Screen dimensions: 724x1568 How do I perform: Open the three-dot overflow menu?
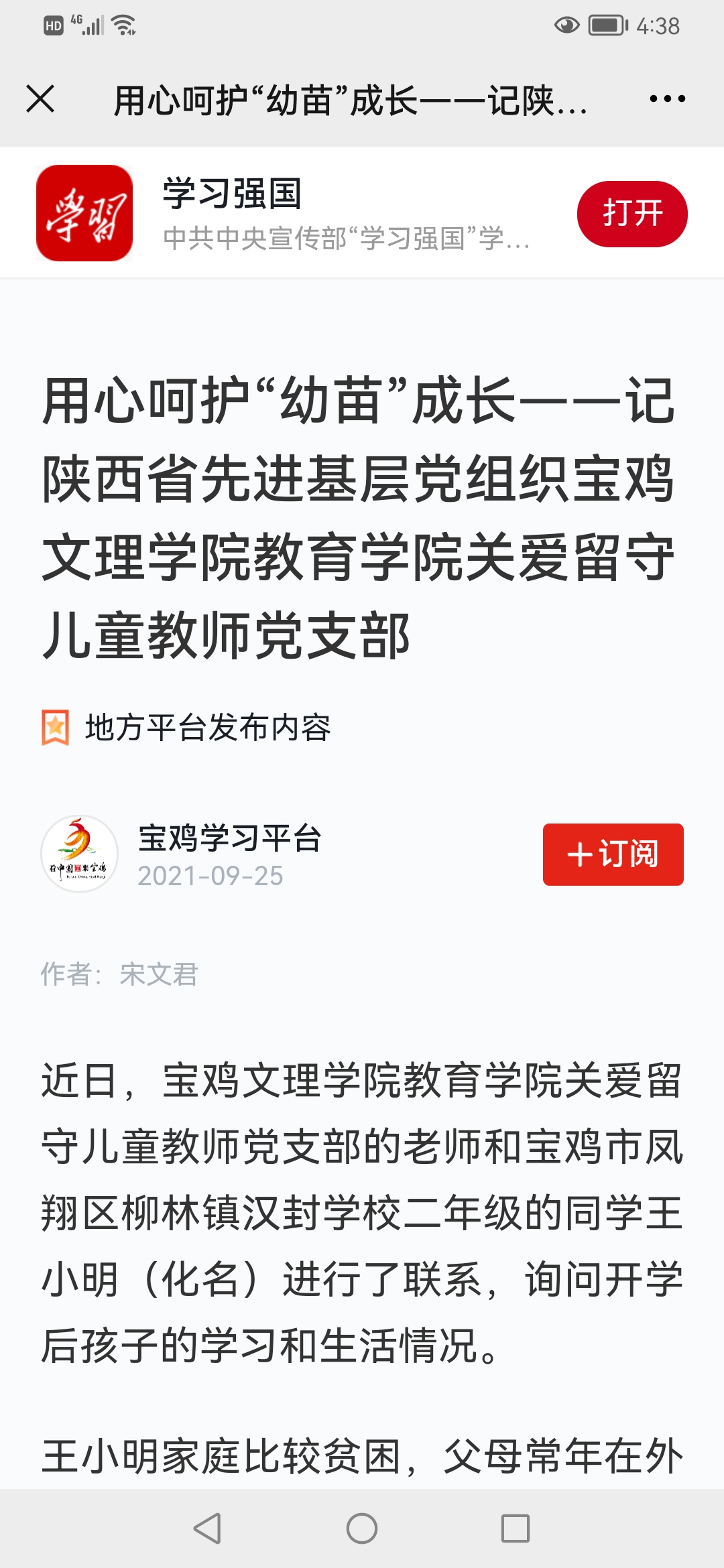(667, 99)
